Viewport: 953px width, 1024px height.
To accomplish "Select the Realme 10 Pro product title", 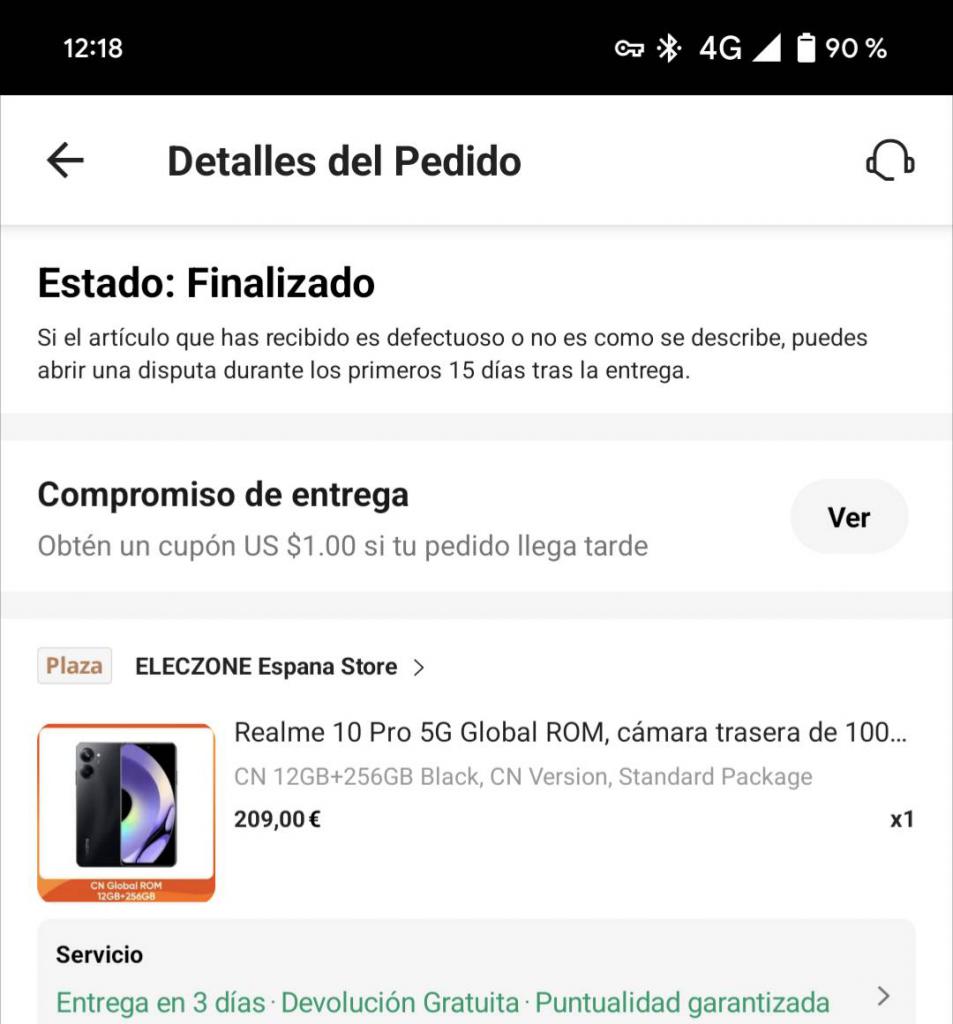I will click(570, 735).
